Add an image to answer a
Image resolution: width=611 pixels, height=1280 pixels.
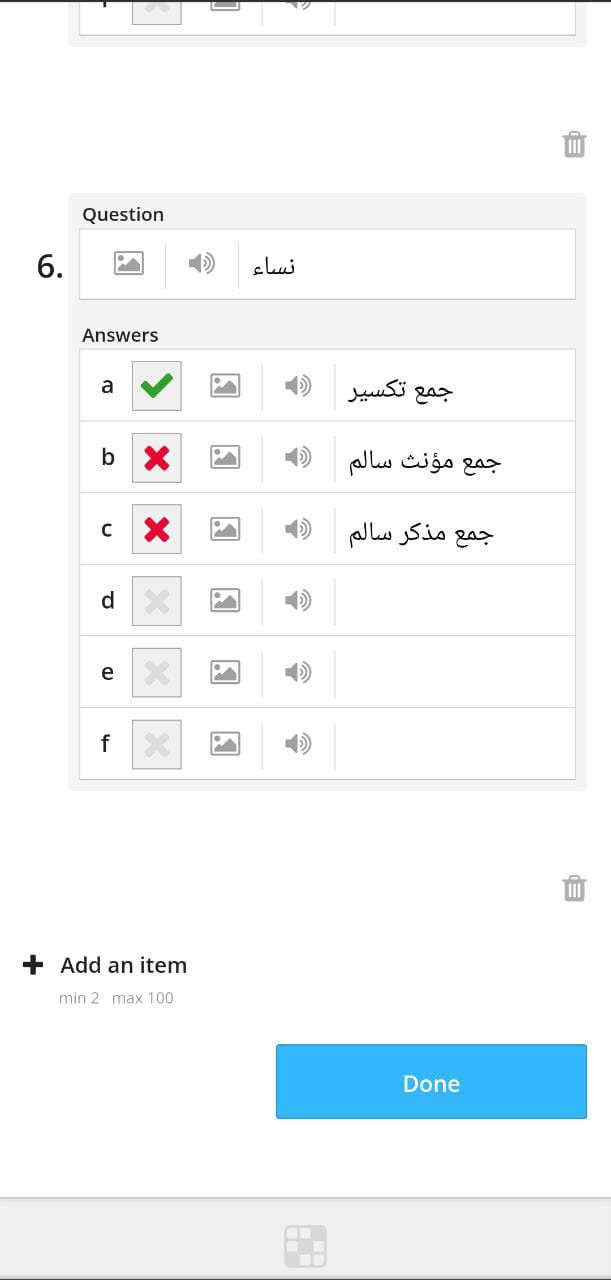225,385
